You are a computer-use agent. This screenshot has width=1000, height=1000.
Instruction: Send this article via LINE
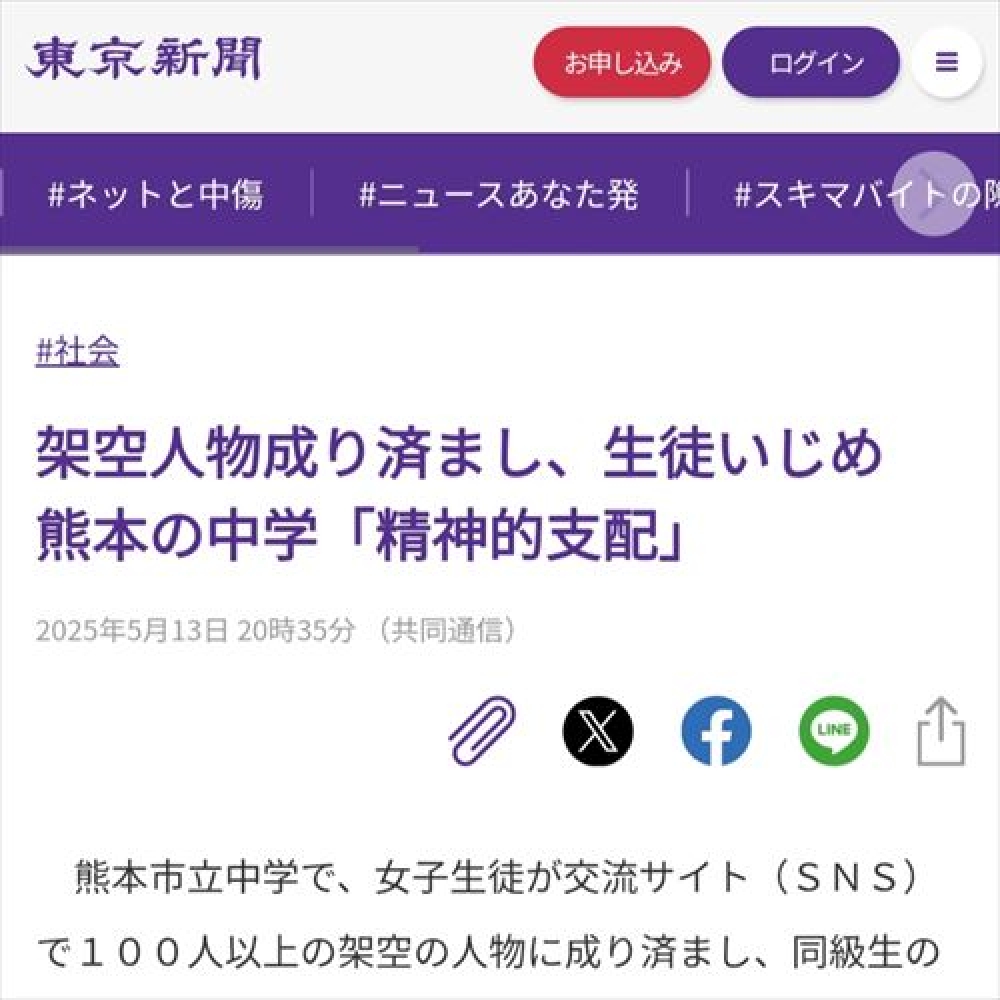(x=833, y=731)
